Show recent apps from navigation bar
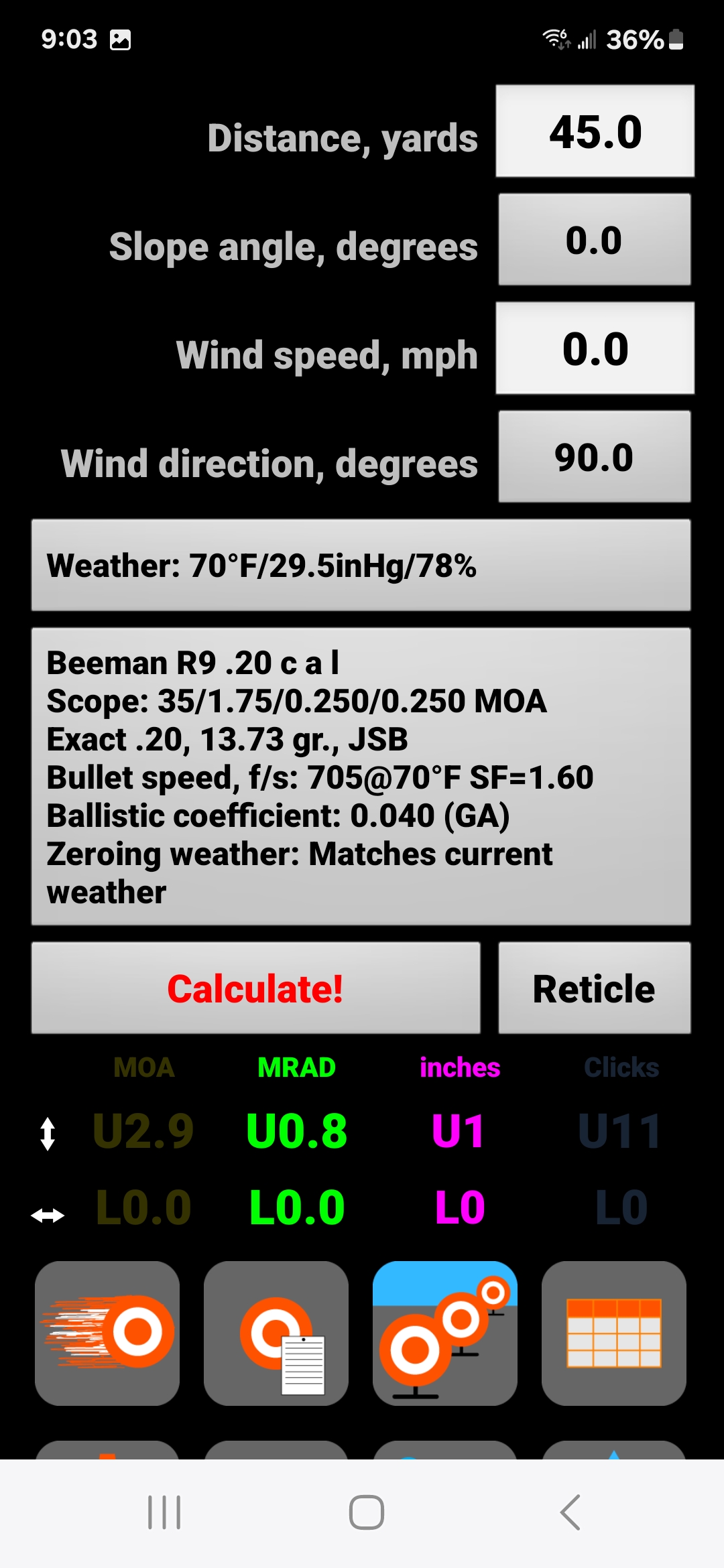The image size is (724, 1568). [x=164, y=1512]
